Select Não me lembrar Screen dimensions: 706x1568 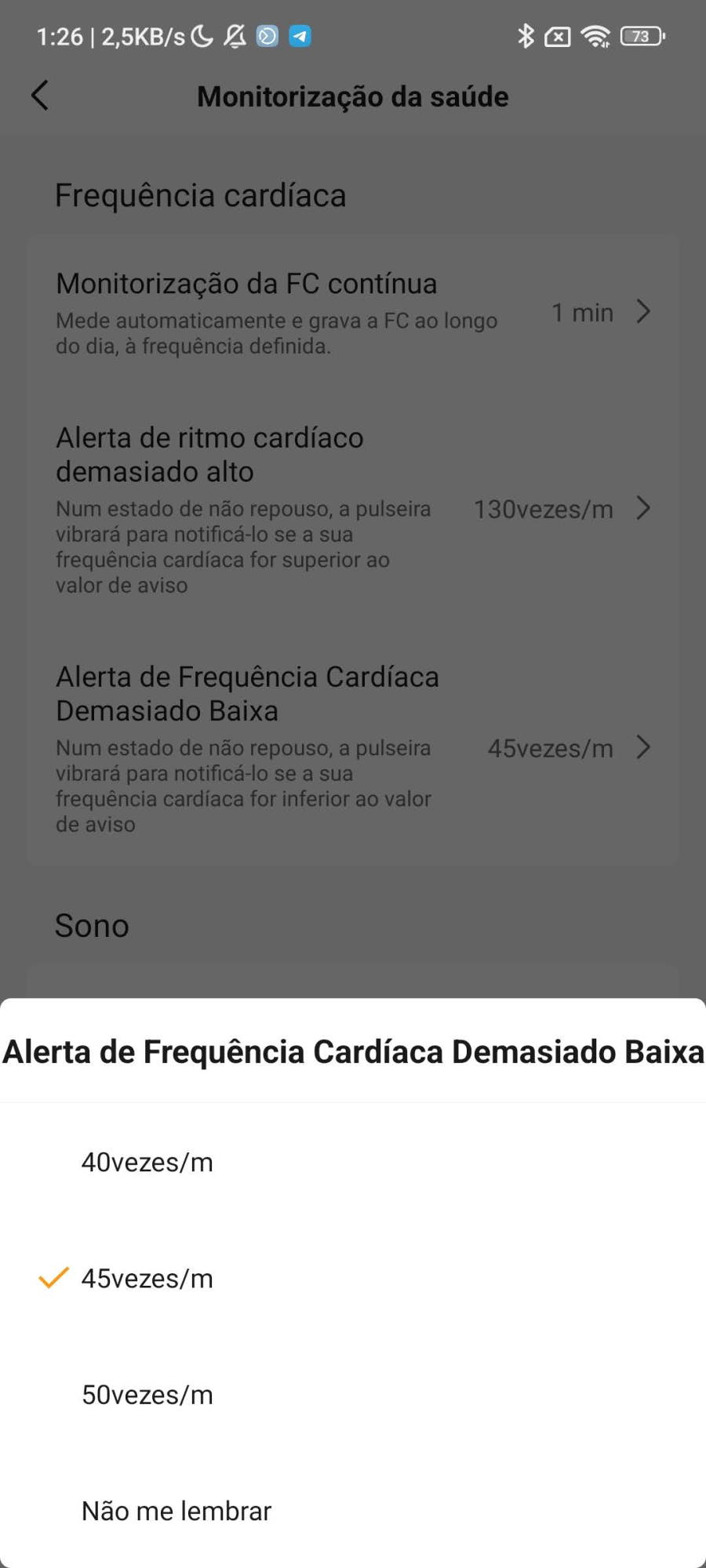tap(353, 1510)
